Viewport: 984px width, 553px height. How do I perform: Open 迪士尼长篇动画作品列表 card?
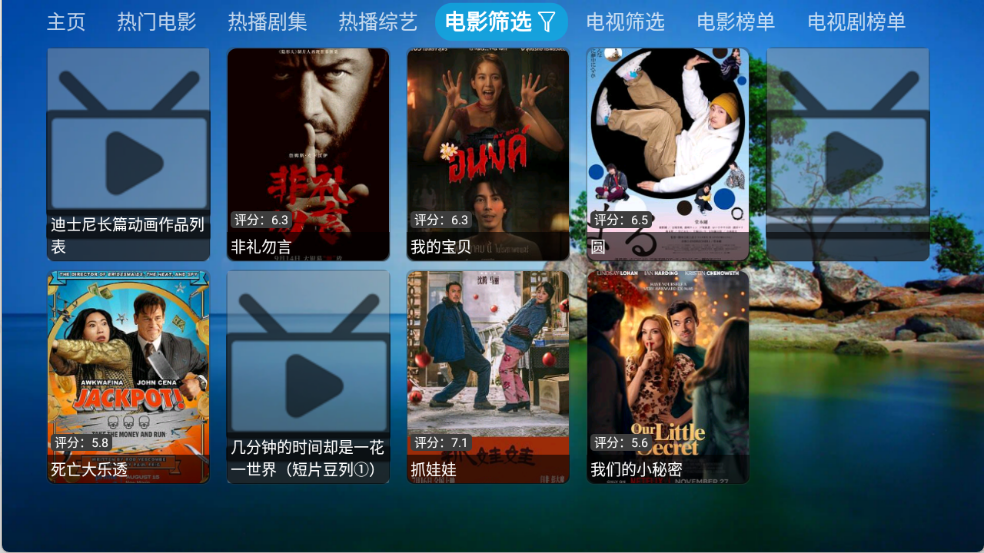tap(128, 154)
